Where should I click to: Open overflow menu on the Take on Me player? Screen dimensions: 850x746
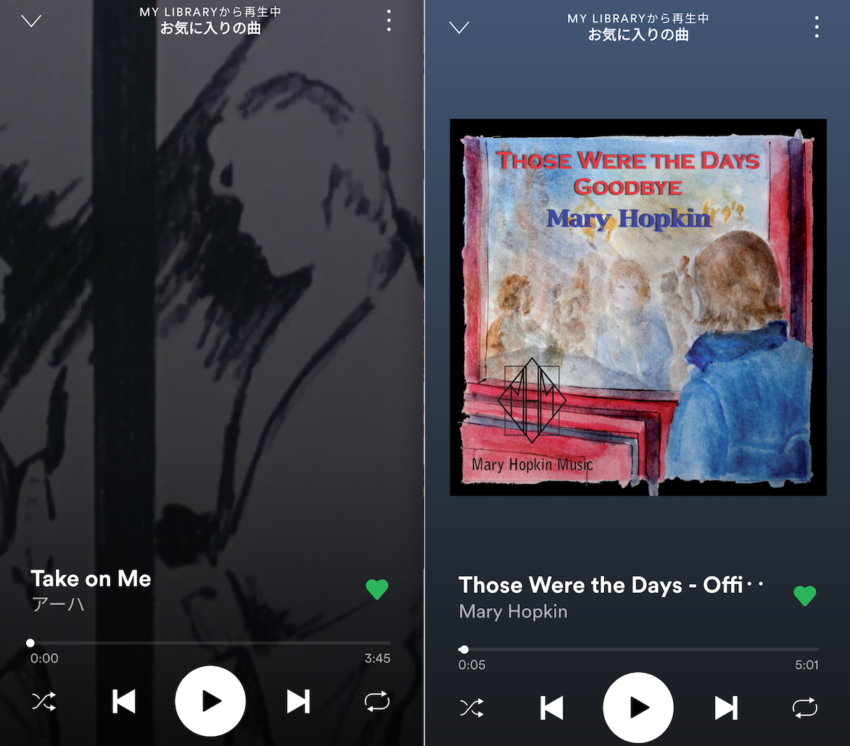pyautogui.click(x=389, y=21)
